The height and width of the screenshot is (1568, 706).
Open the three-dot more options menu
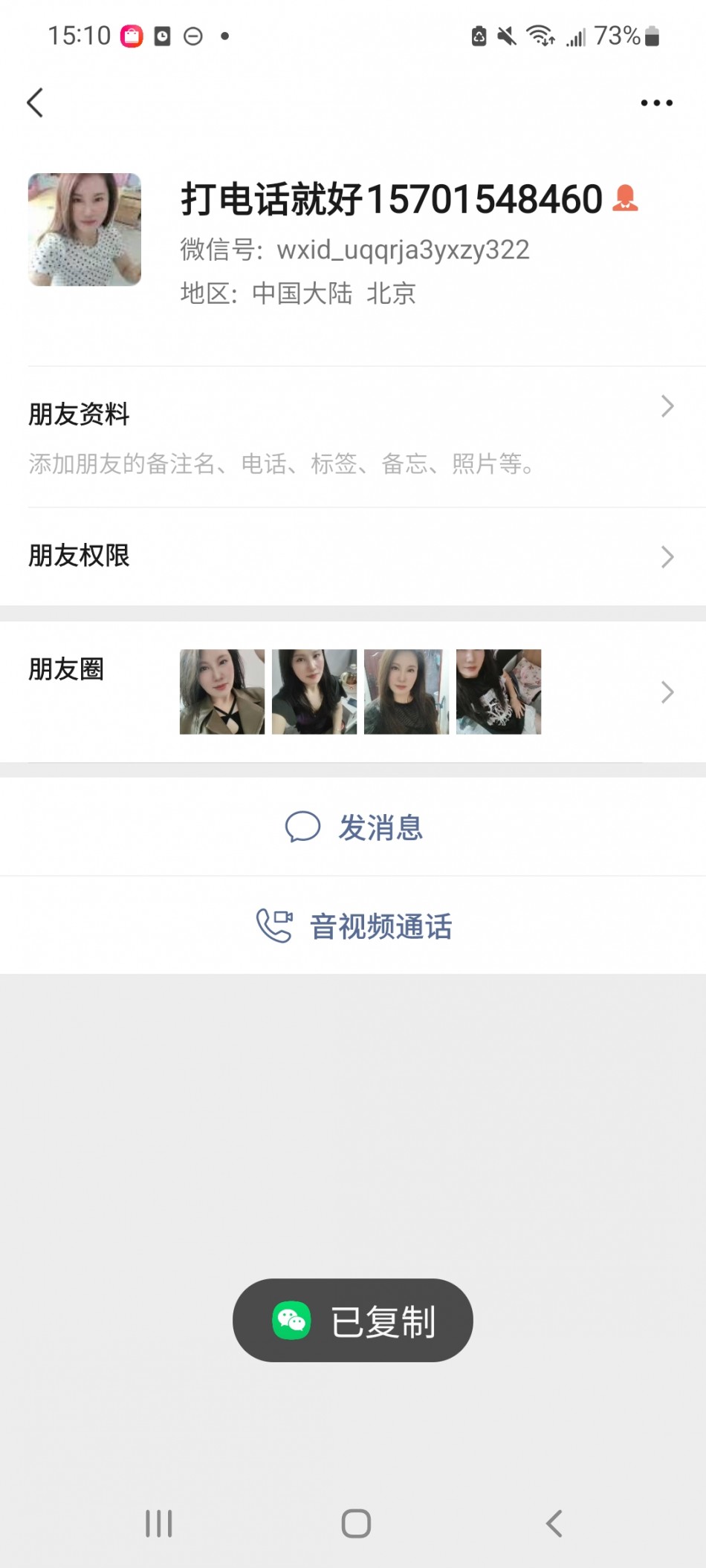[x=656, y=103]
